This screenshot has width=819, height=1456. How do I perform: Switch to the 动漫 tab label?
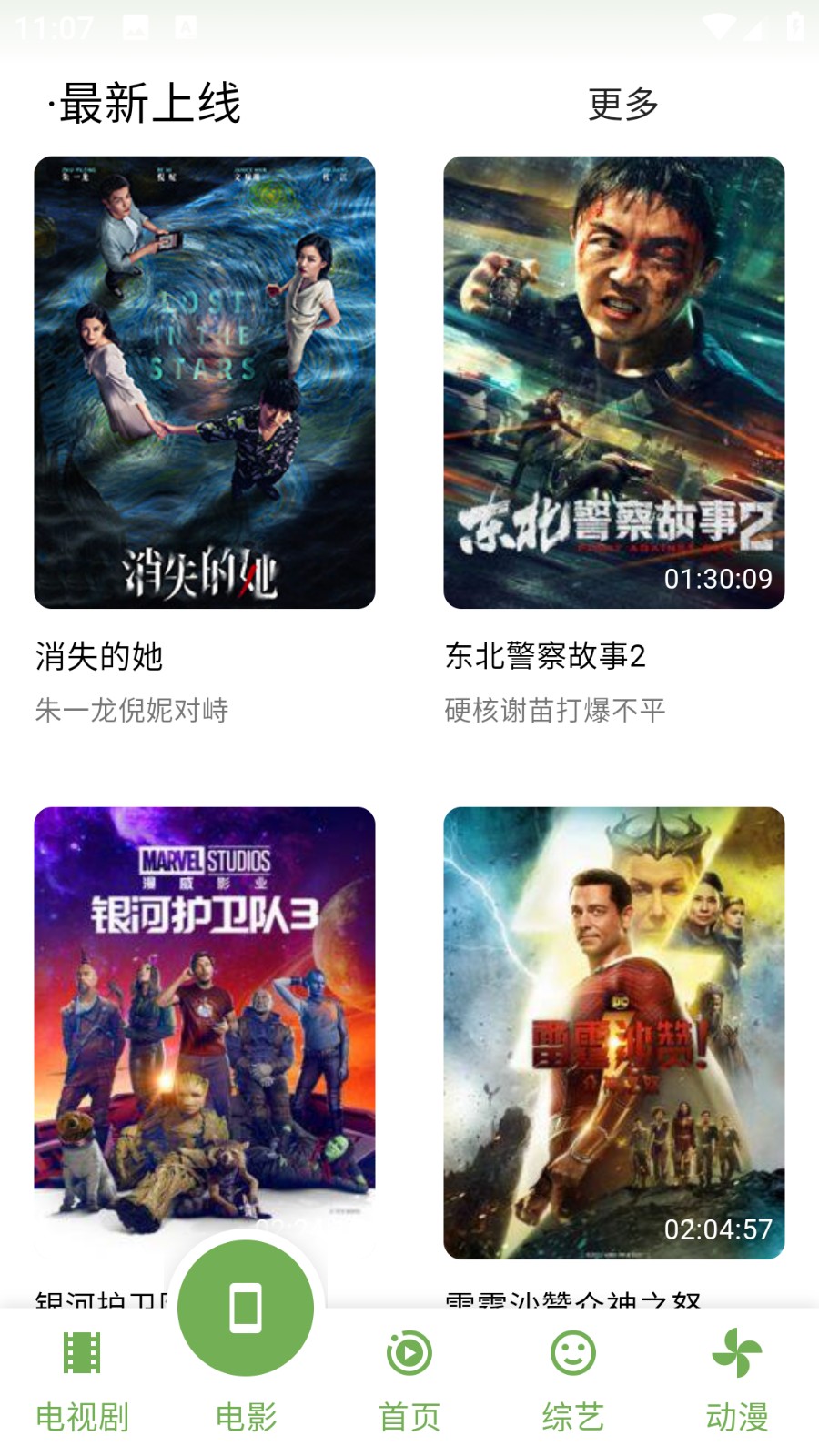tap(735, 1415)
